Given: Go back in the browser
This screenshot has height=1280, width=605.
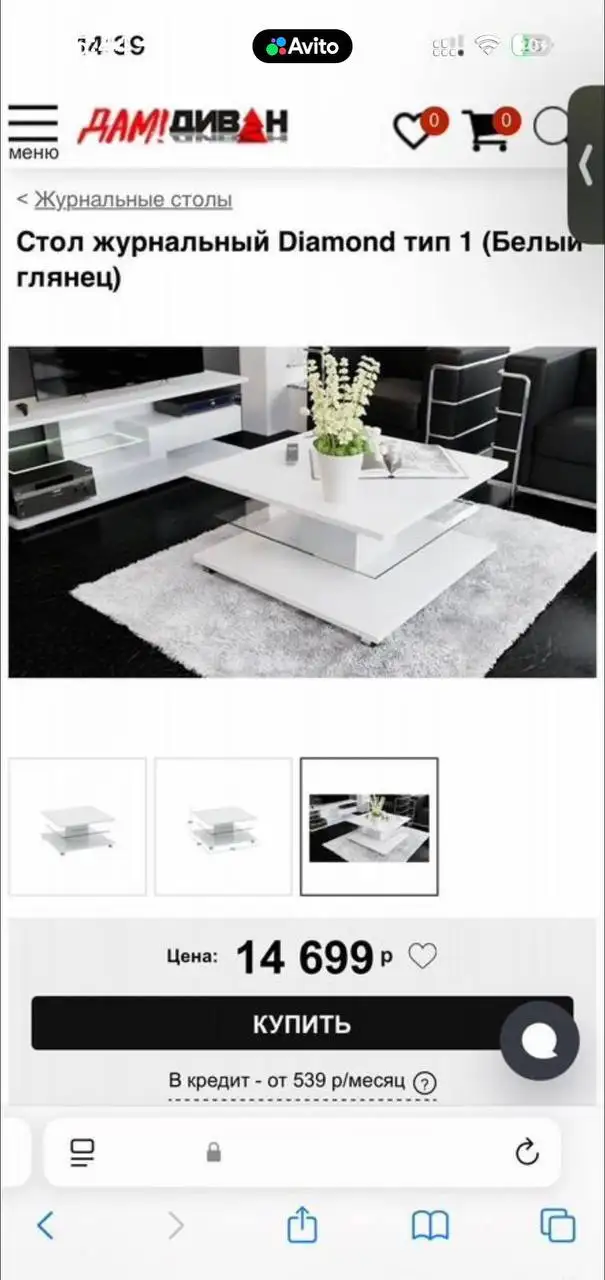Looking at the screenshot, I should pos(45,1225).
